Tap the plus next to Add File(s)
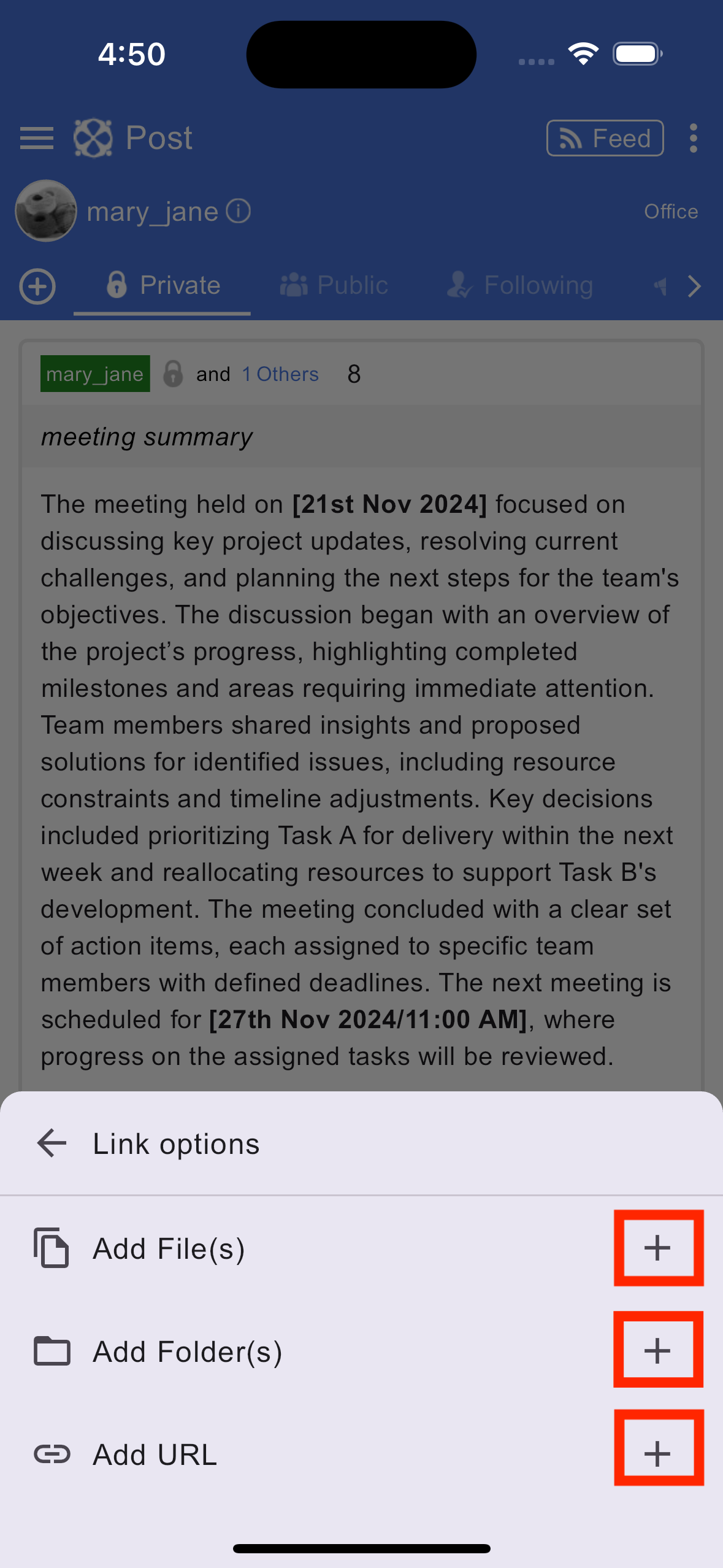Screen dimensions: 723x1568 [658, 1248]
